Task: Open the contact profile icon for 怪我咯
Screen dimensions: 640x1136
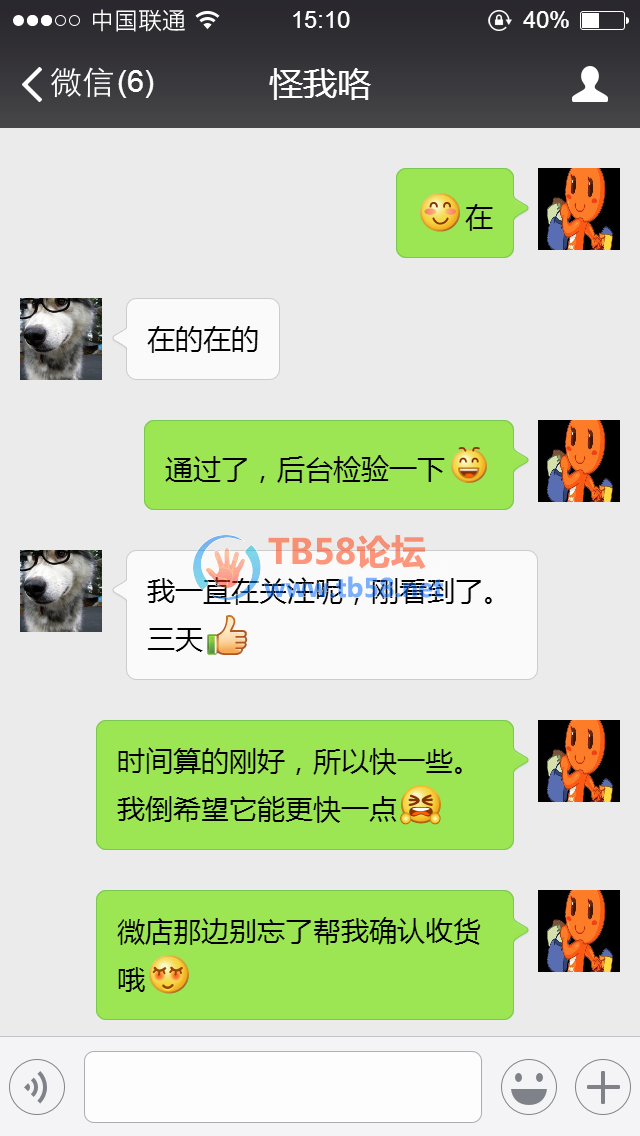Action: 589,85
